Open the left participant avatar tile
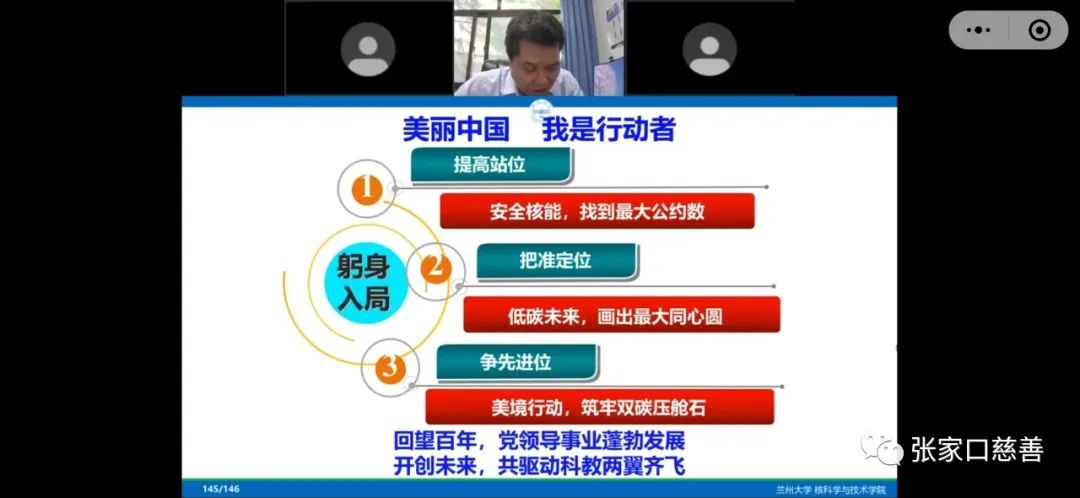 (x=367, y=48)
